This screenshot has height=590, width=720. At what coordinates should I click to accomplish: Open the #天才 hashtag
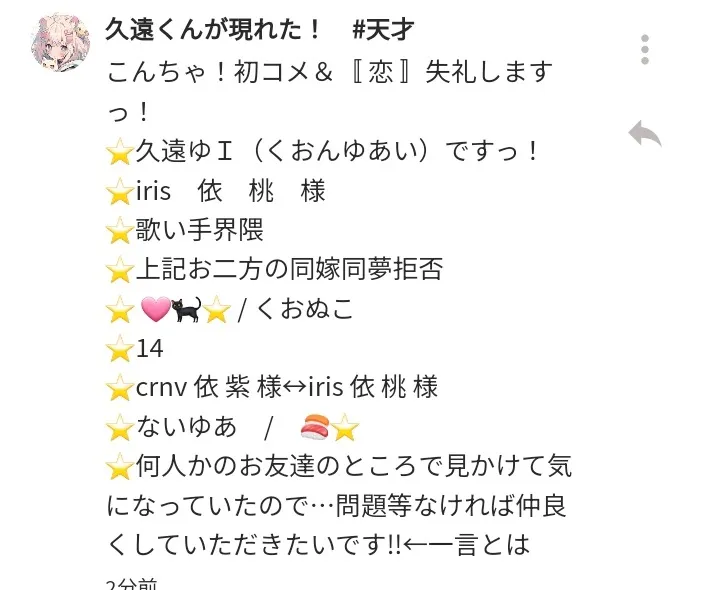(x=384, y=30)
